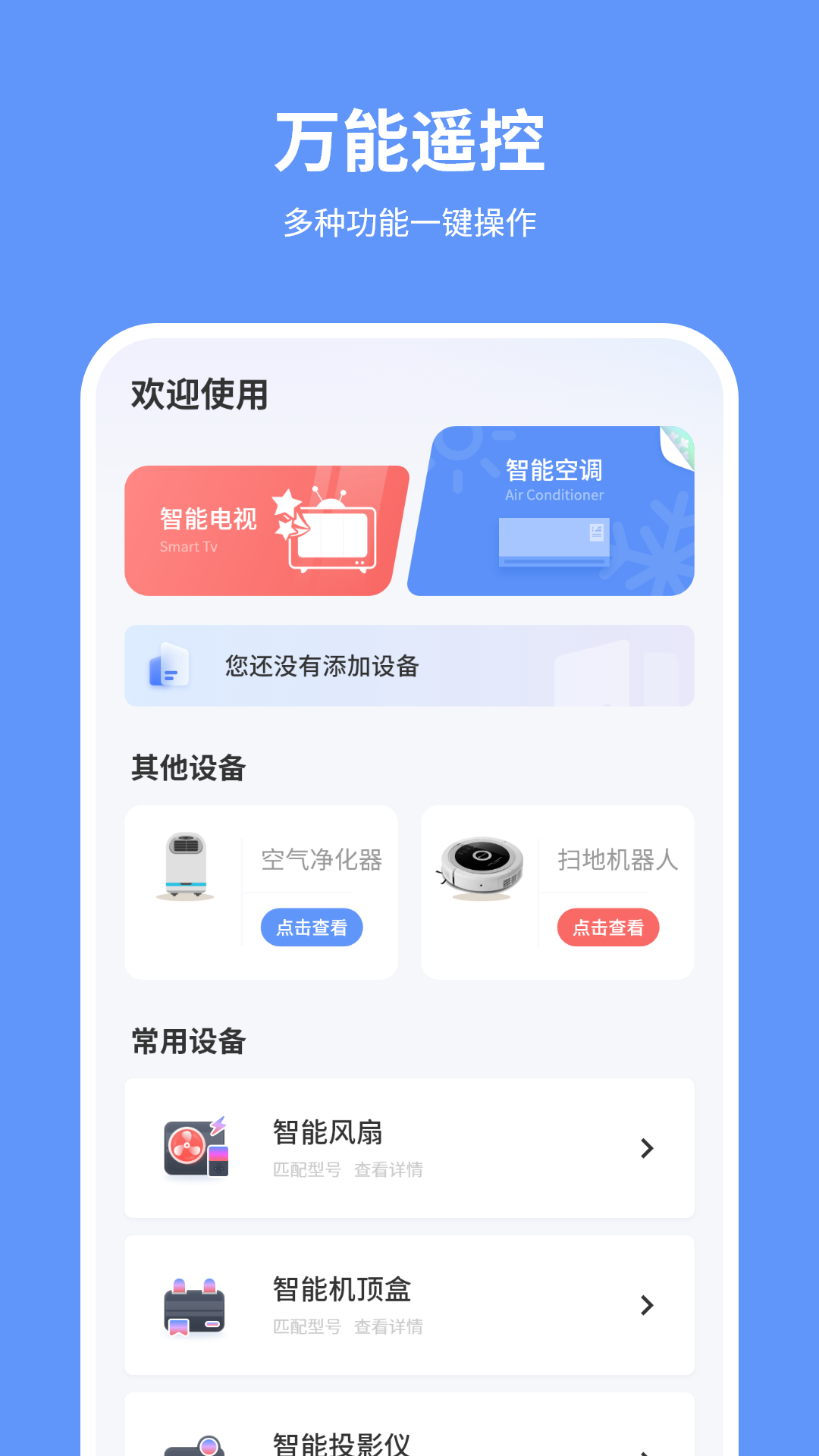The width and height of the screenshot is (819, 1456).
Task: Expand the 智能机顶盒 entry with its chevron
Action: click(x=648, y=1305)
